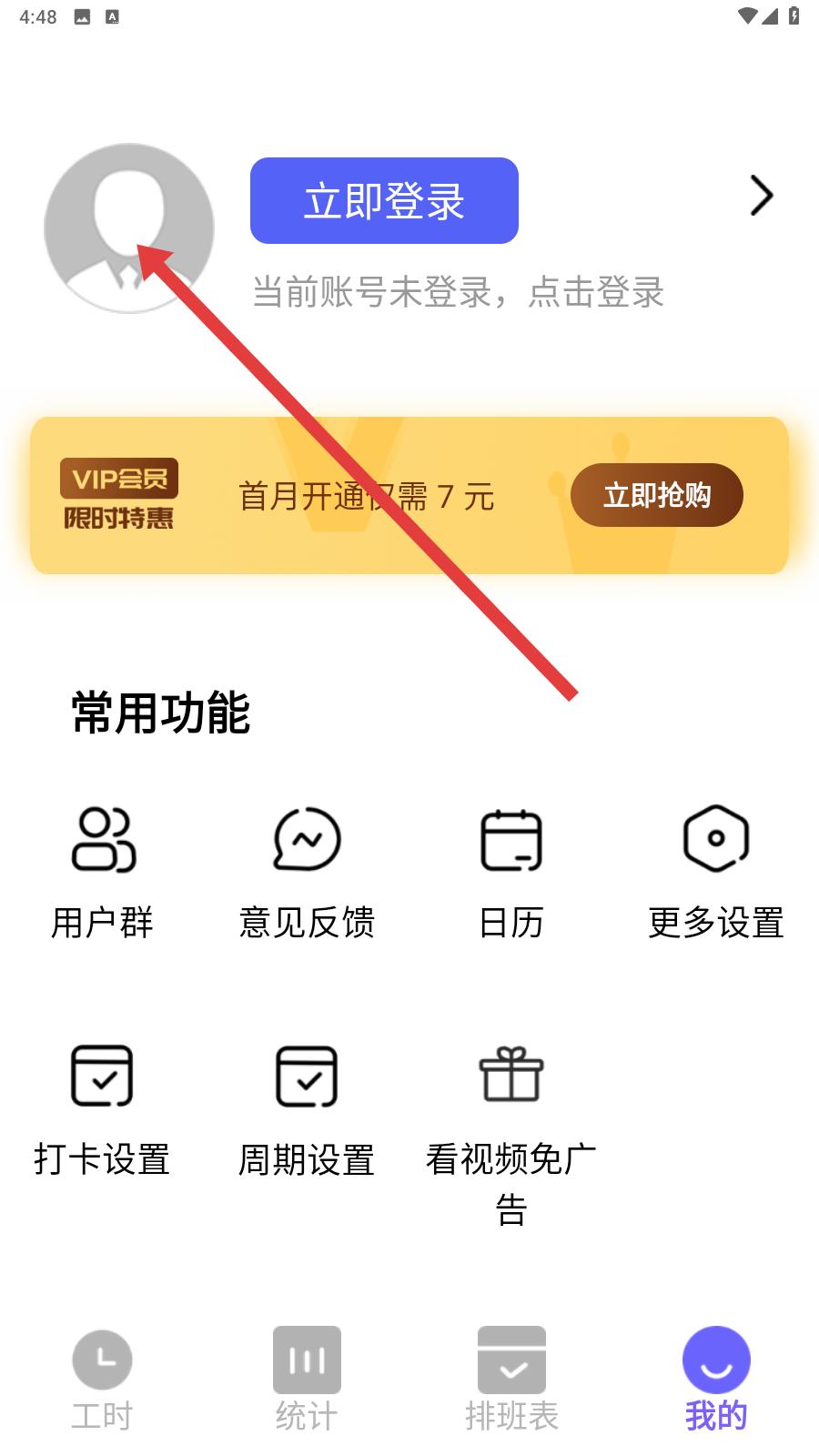This screenshot has height=1456, width=819.
Task: Open the 日历 calendar
Action: pyautogui.click(x=511, y=871)
